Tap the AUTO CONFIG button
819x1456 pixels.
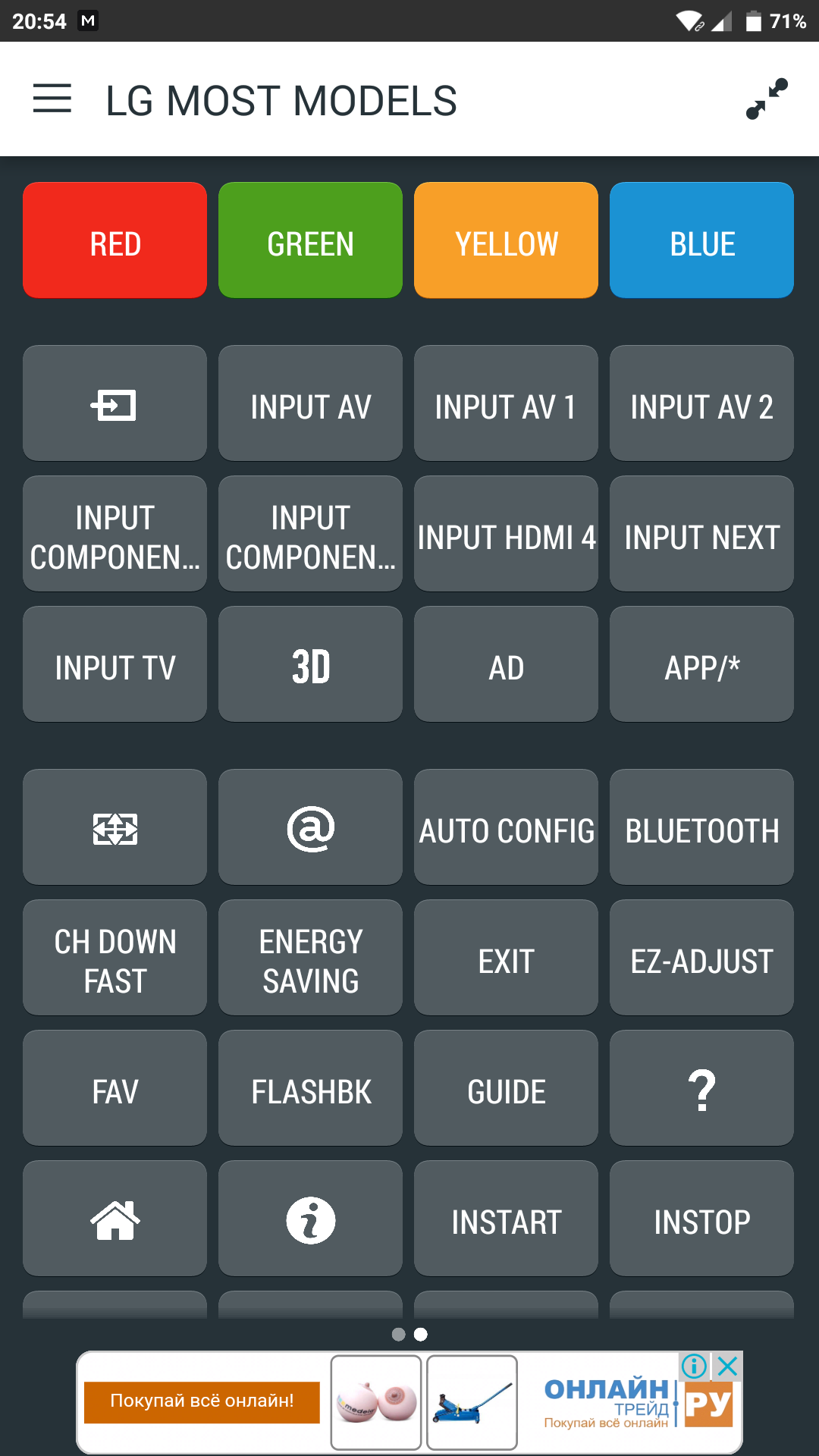pos(506,828)
